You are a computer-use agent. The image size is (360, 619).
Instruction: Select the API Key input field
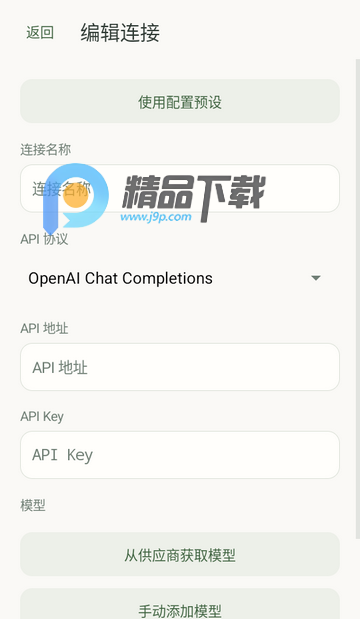tap(180, 455)
